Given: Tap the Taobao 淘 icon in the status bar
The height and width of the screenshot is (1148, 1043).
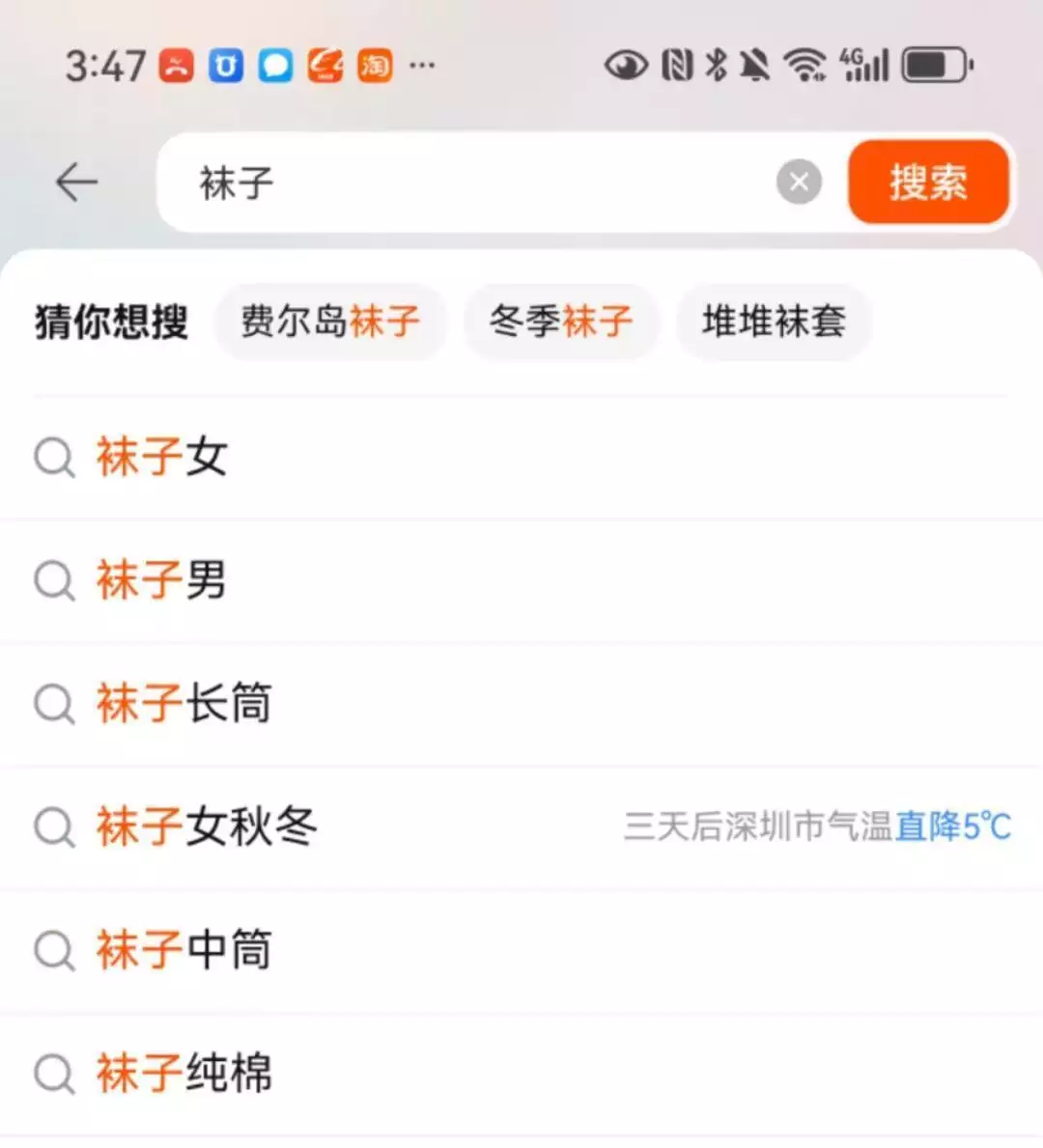Looking at the screenshot, I should click(x=375, y=65).
